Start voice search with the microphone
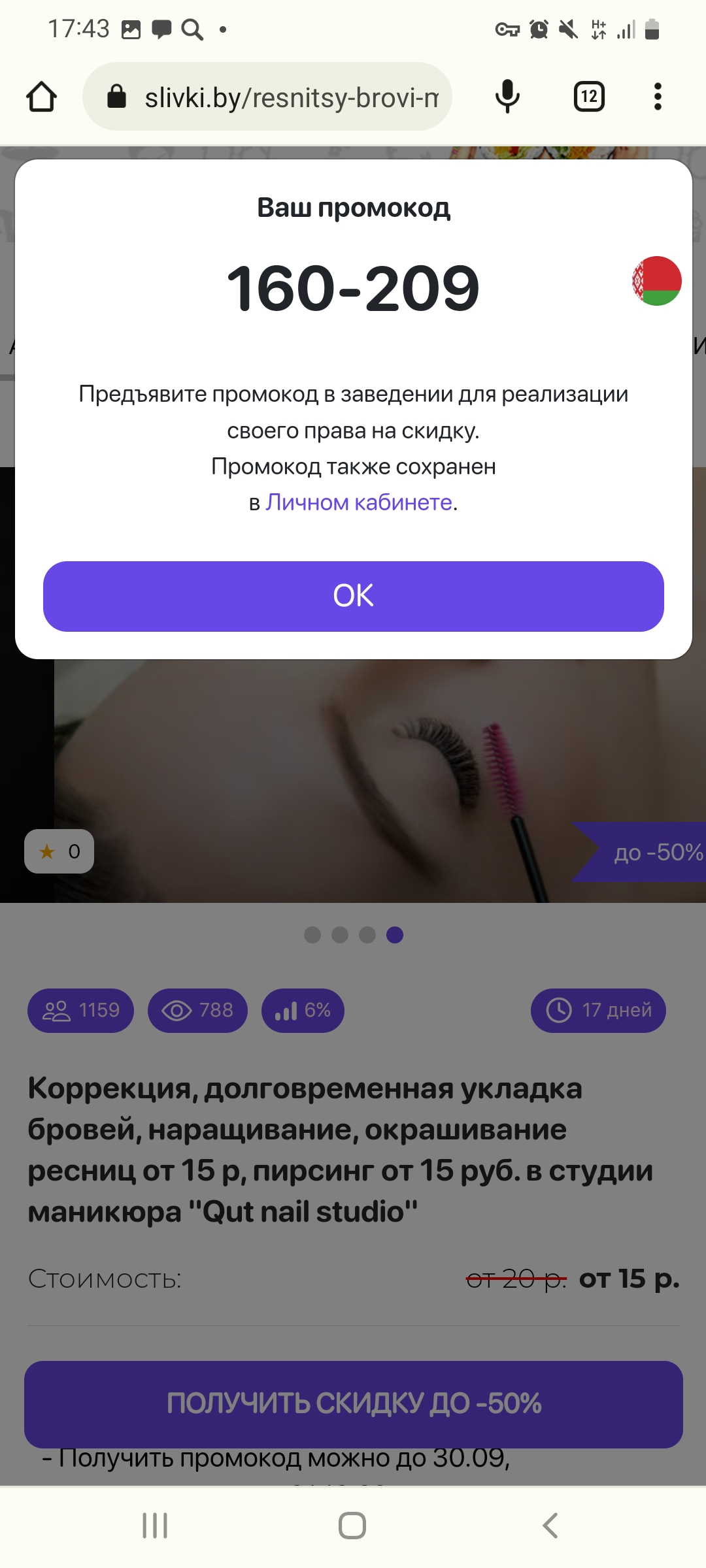This screenshot has height=1568, width=706. tap(507, 97)
